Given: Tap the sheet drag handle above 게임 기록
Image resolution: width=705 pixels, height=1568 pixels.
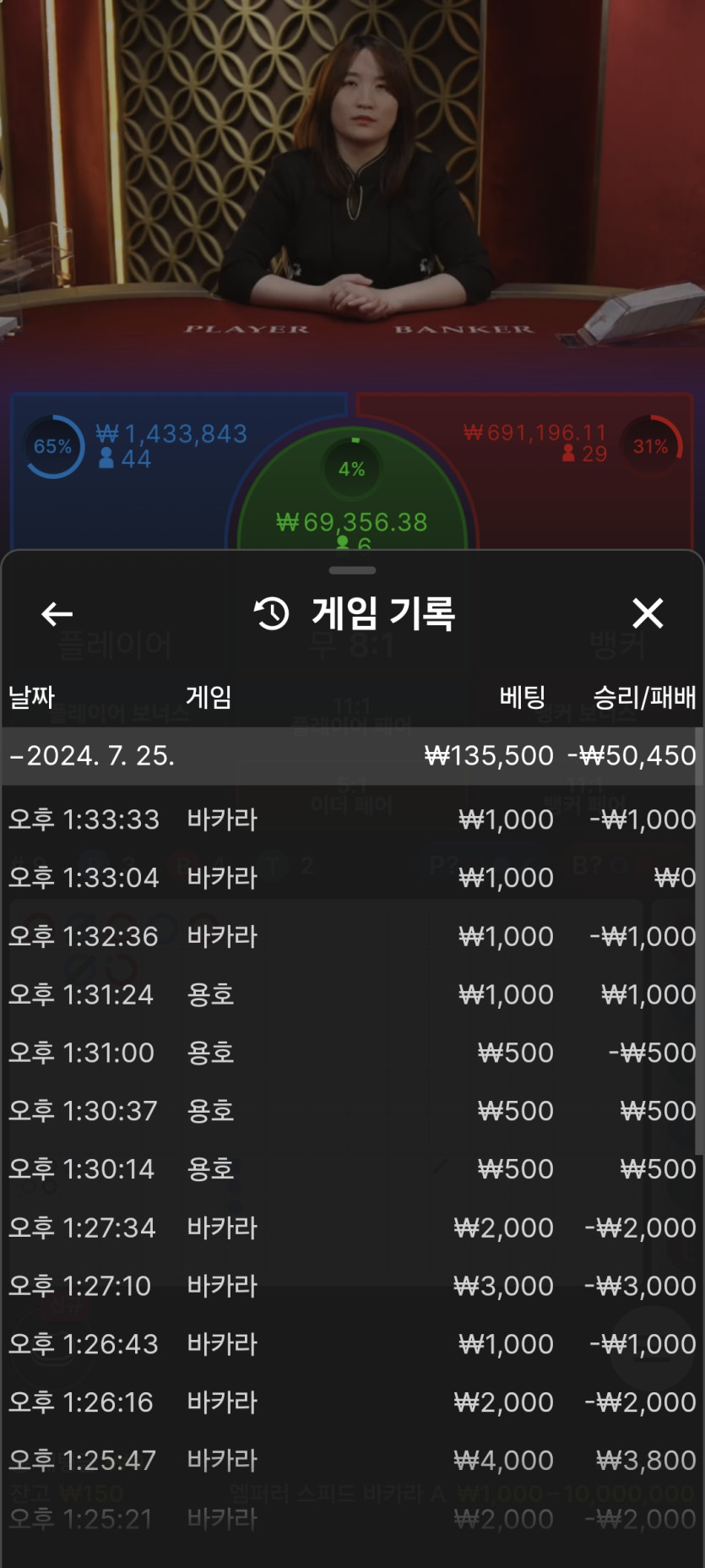Looking at the screenshot, I should point(352,570).
